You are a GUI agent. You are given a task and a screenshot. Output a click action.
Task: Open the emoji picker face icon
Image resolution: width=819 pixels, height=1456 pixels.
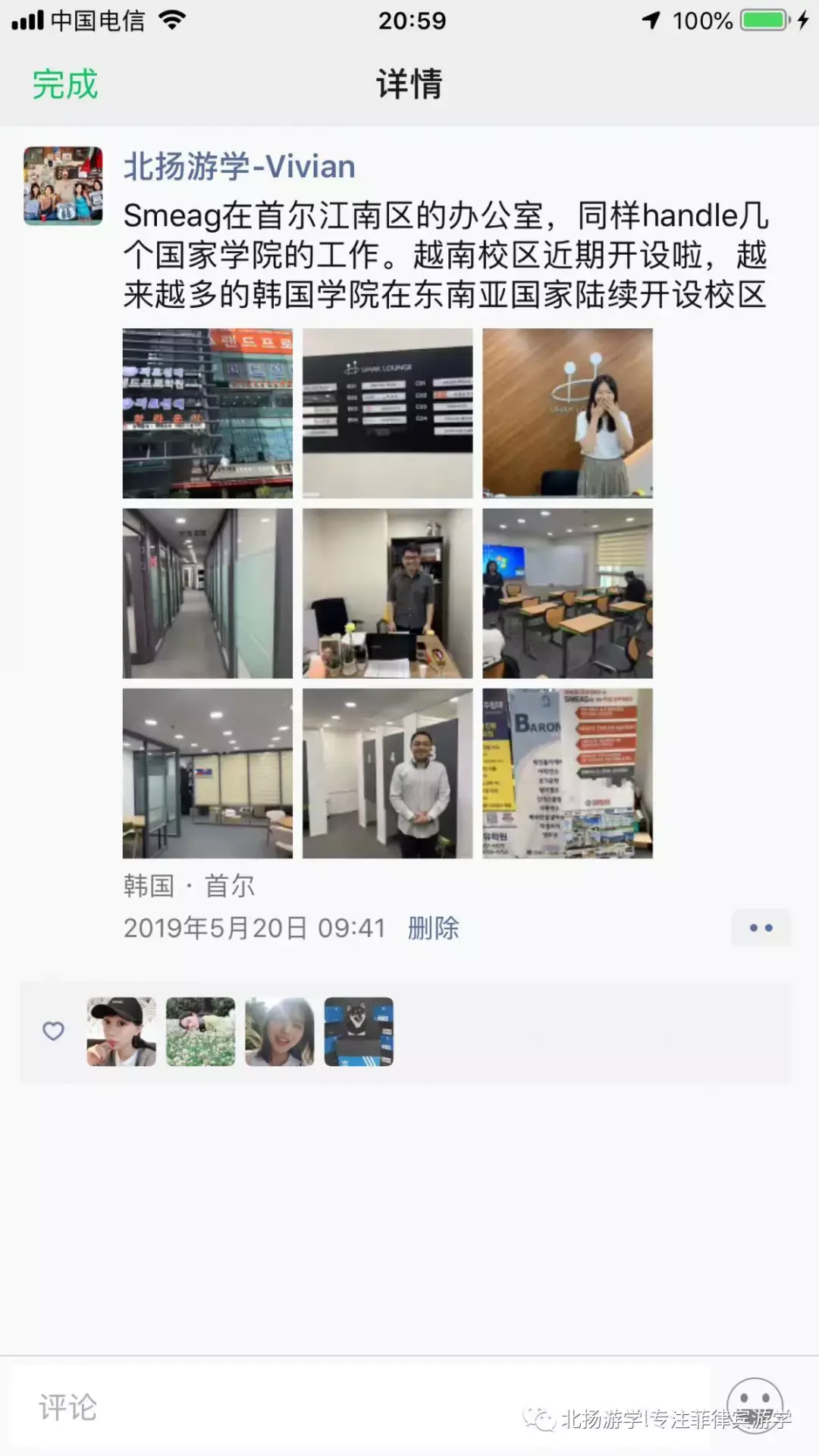point(755,1404)
